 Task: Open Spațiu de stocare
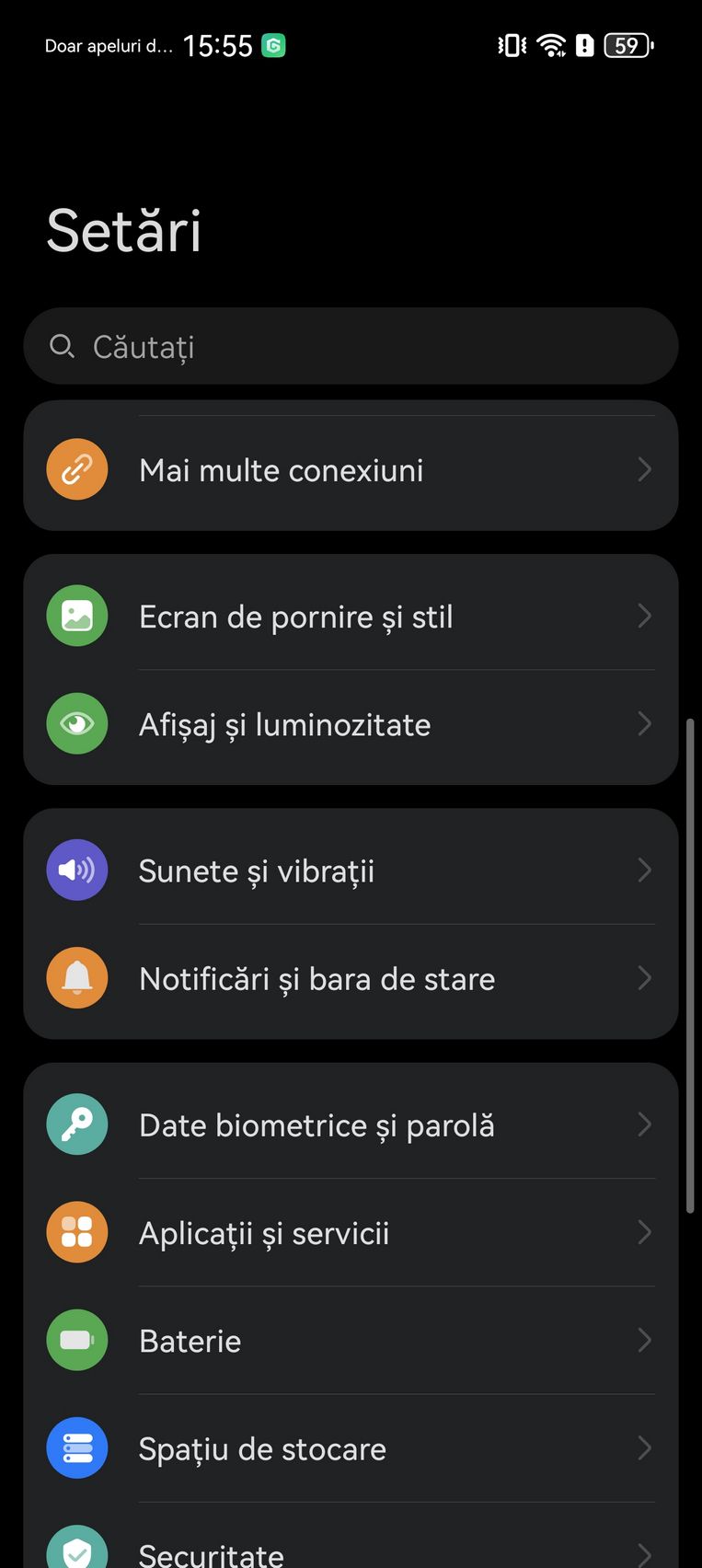pos(351,1448)
